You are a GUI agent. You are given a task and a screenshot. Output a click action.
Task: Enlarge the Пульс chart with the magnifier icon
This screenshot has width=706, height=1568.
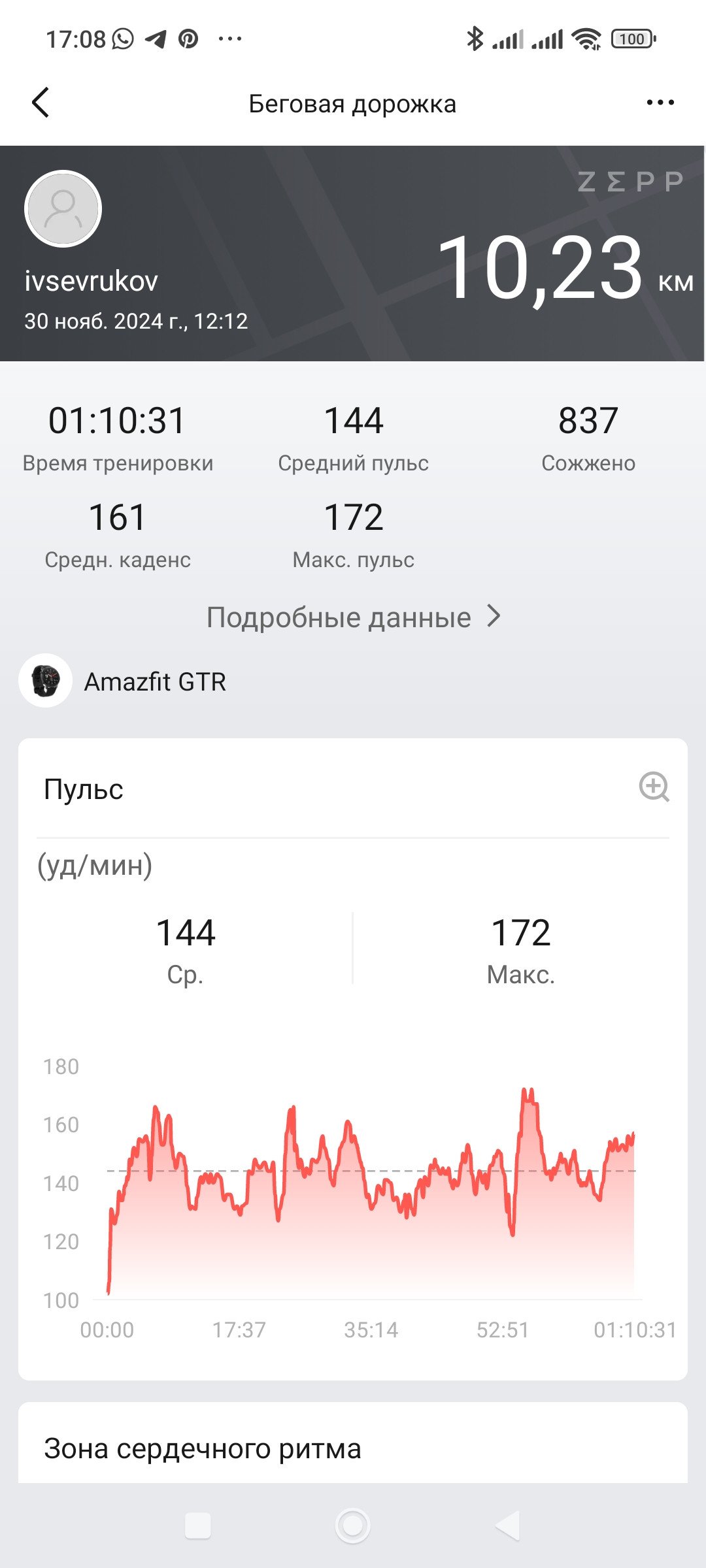click(654, 787)
